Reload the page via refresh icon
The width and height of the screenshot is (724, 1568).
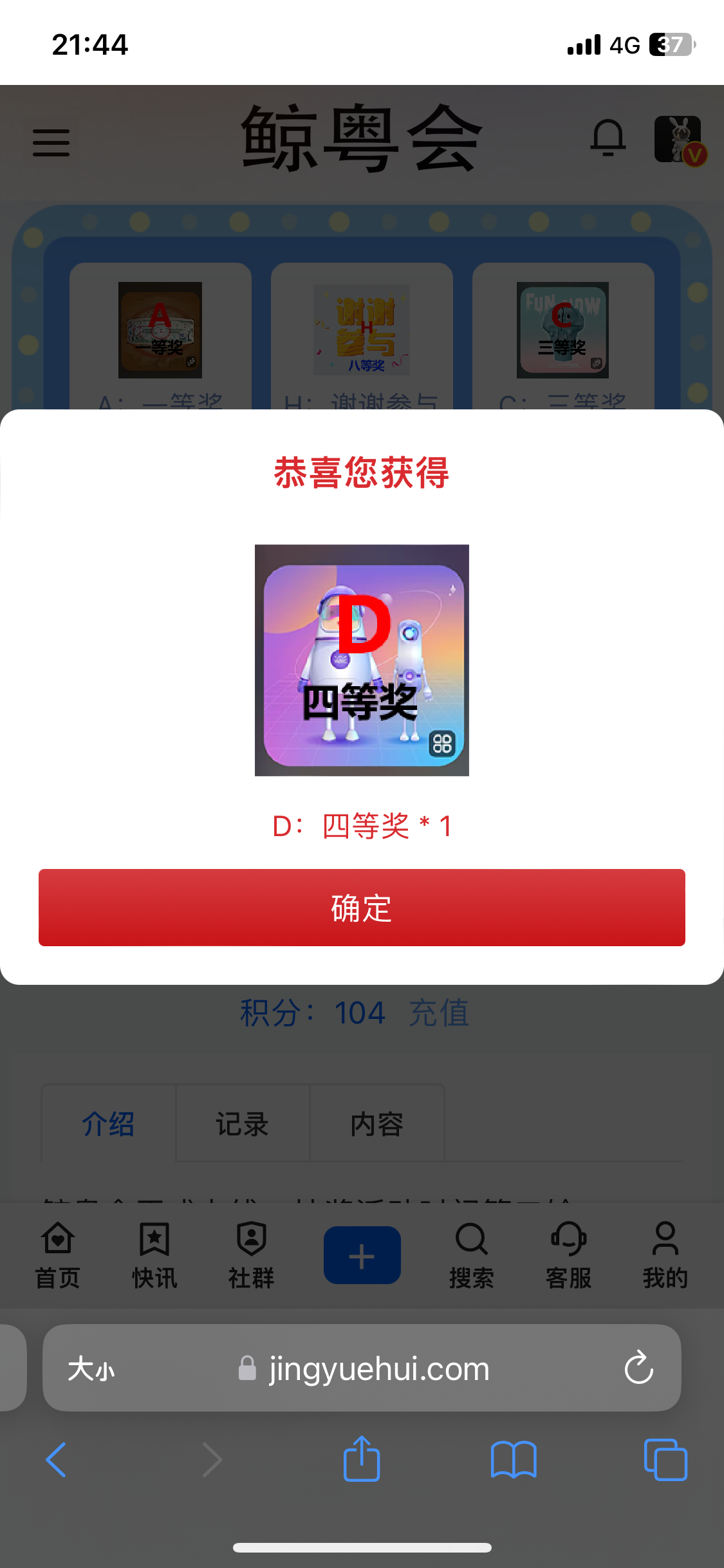click(638, 1368)
